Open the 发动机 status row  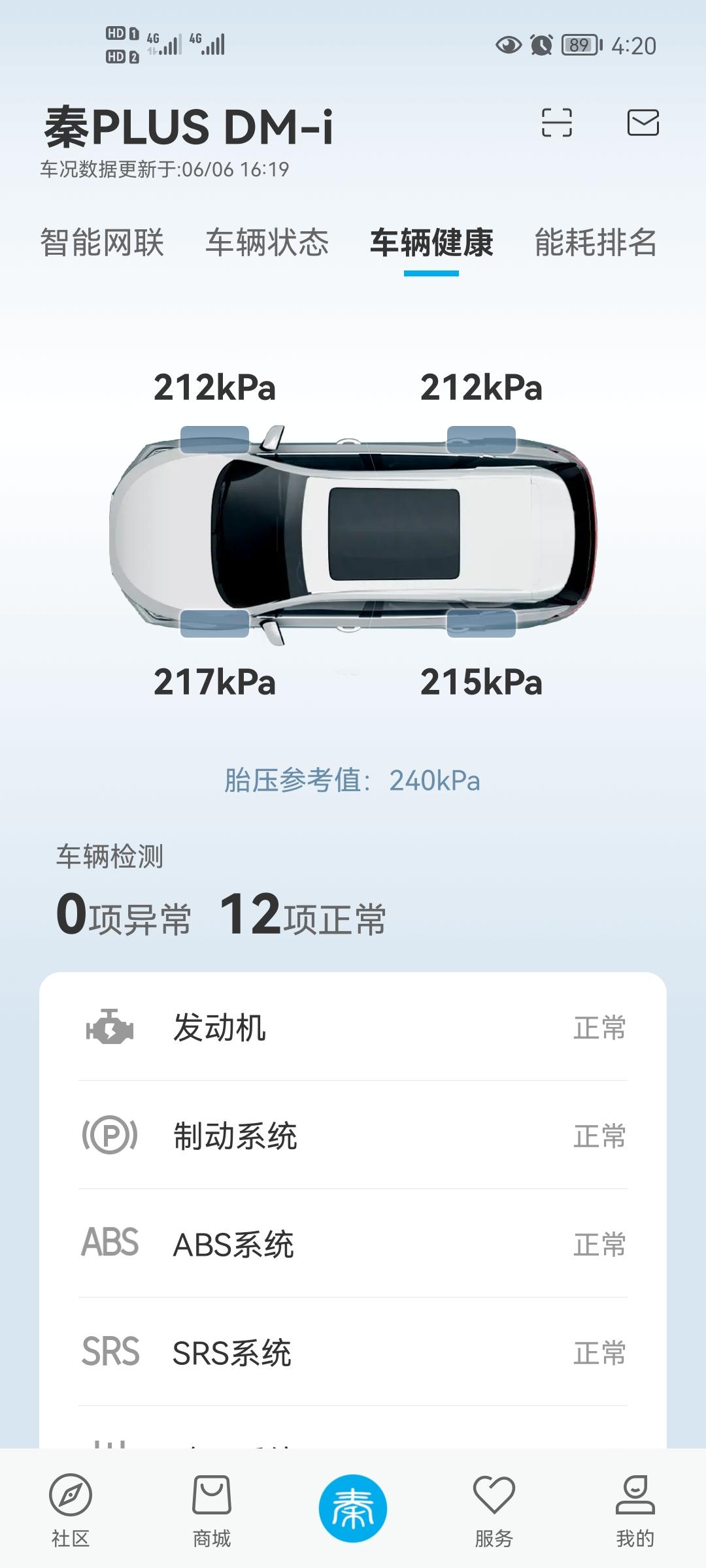click(x=353, y=1028)
